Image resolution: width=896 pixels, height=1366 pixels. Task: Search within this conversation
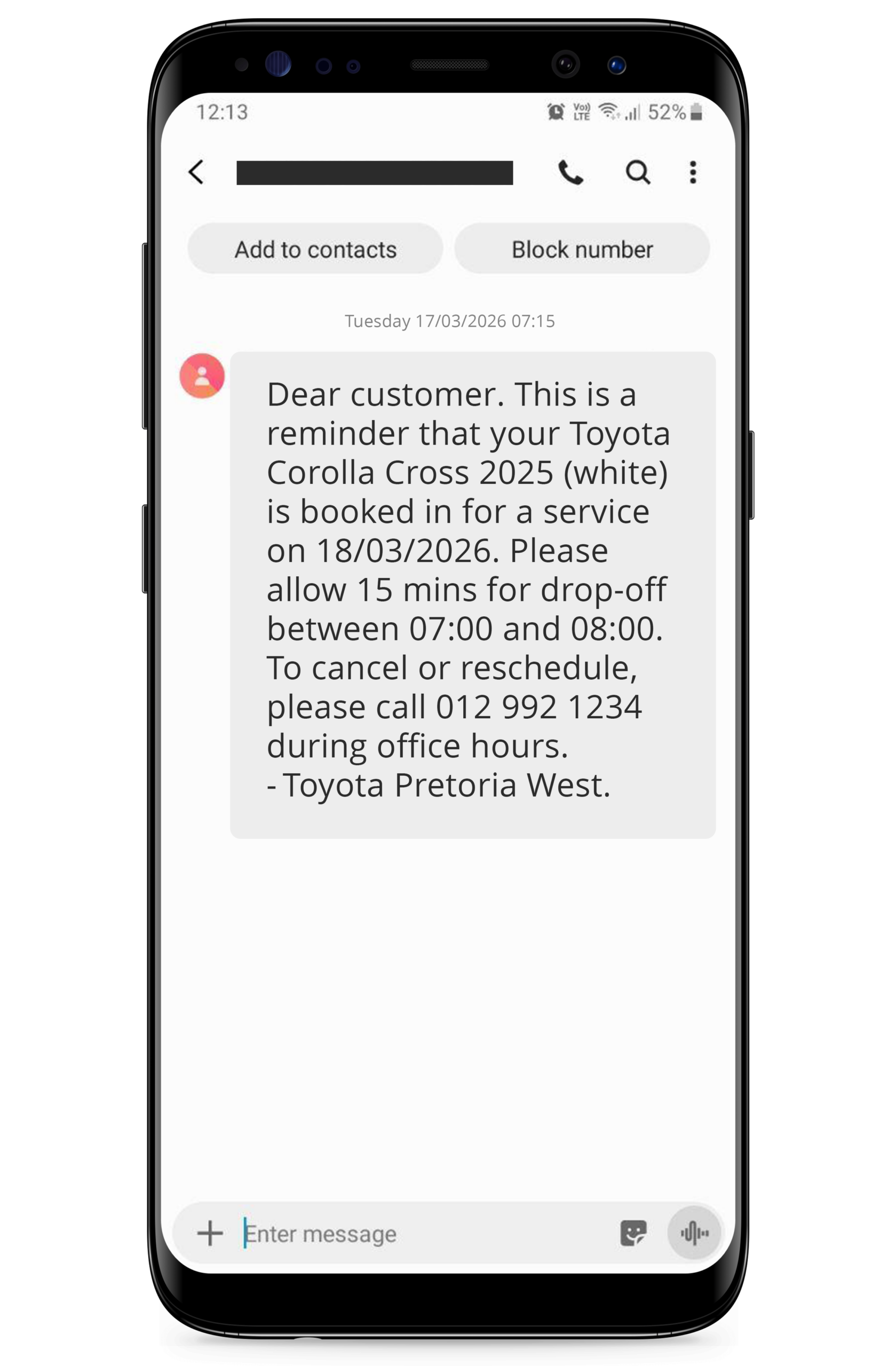coord(637,172)
